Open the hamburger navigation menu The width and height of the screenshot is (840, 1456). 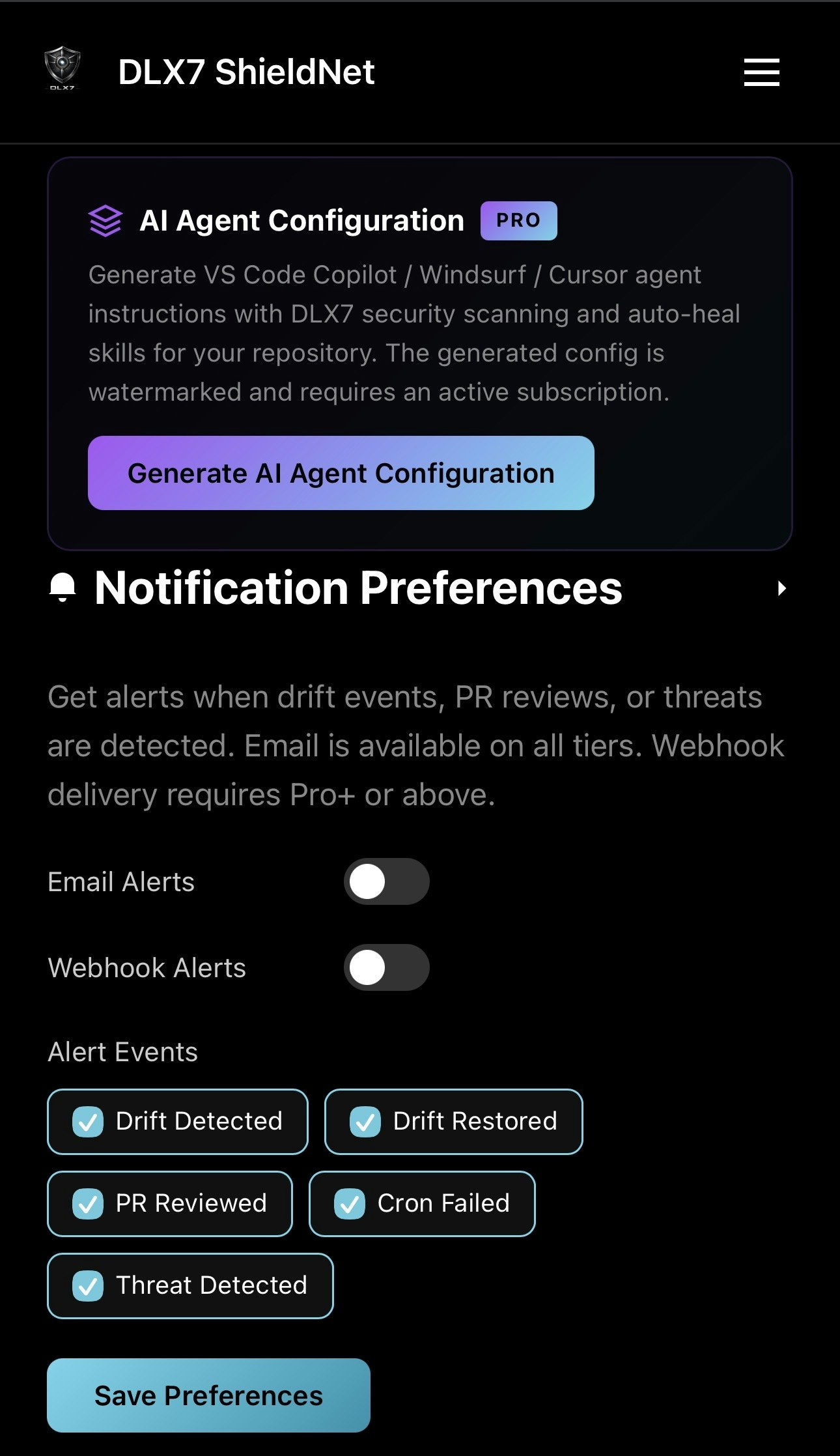(x=761, y=72)
